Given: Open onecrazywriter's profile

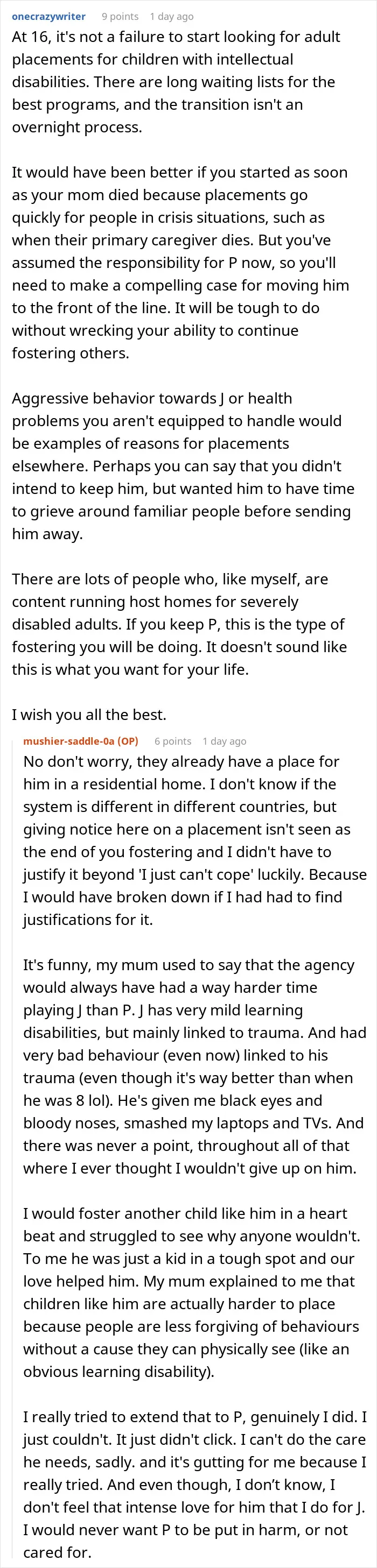Looking at the screenshot, I should coord(48,17).
